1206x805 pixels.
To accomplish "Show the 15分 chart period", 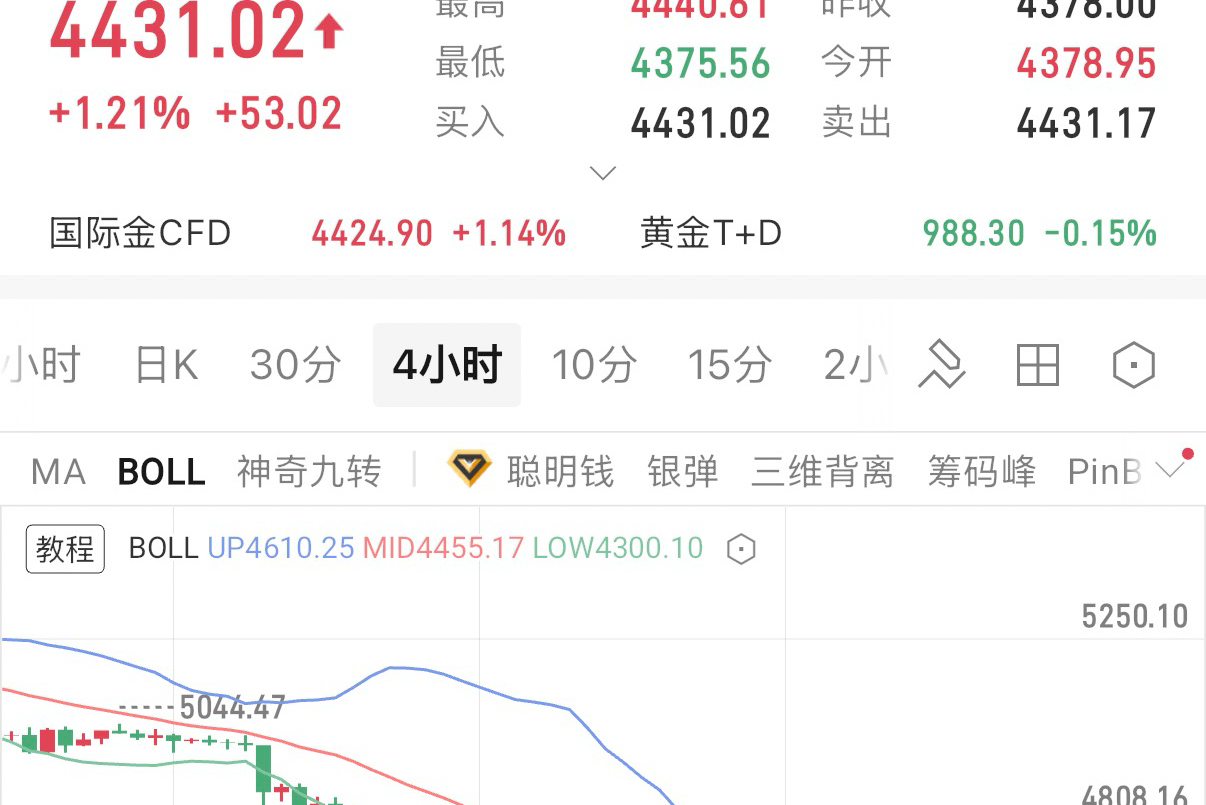I will pos(729,366).
